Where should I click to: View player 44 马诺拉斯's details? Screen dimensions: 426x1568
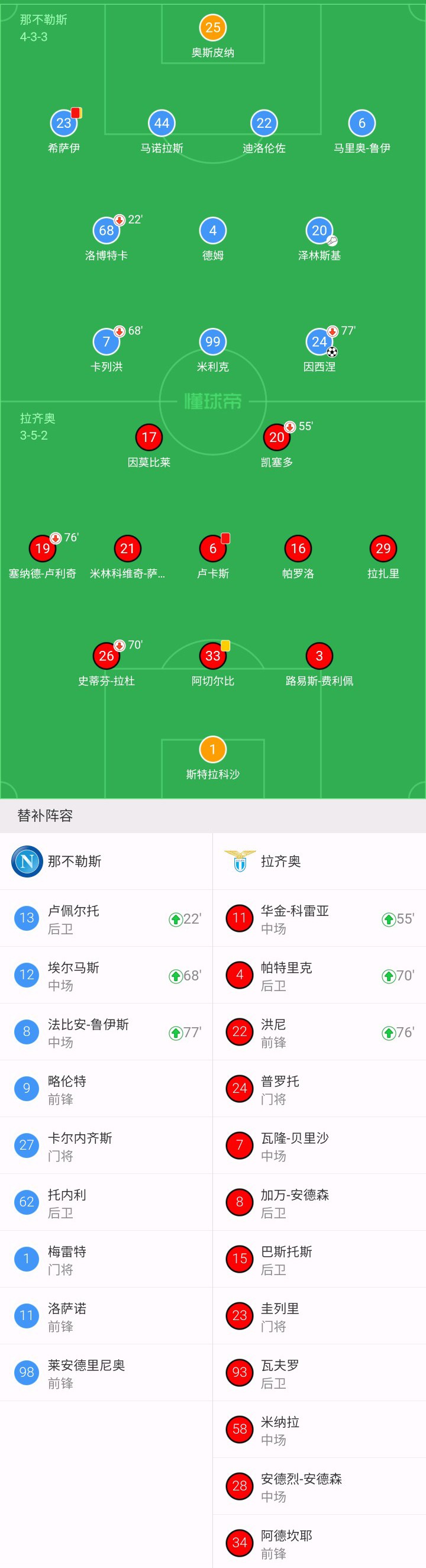click(x=162, y=124)
